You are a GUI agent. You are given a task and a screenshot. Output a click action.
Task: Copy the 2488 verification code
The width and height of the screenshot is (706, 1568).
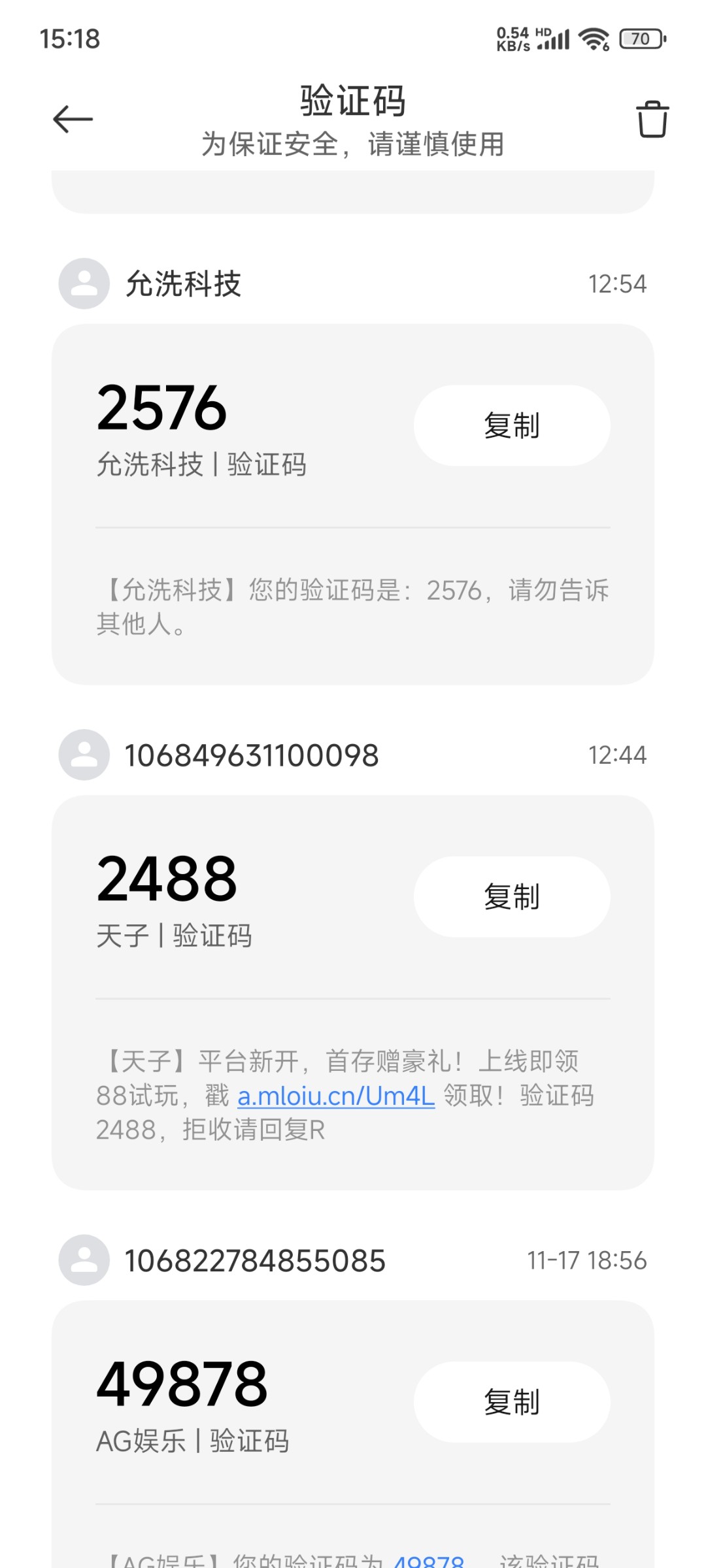pyautogui.click(x=512, y=896)
